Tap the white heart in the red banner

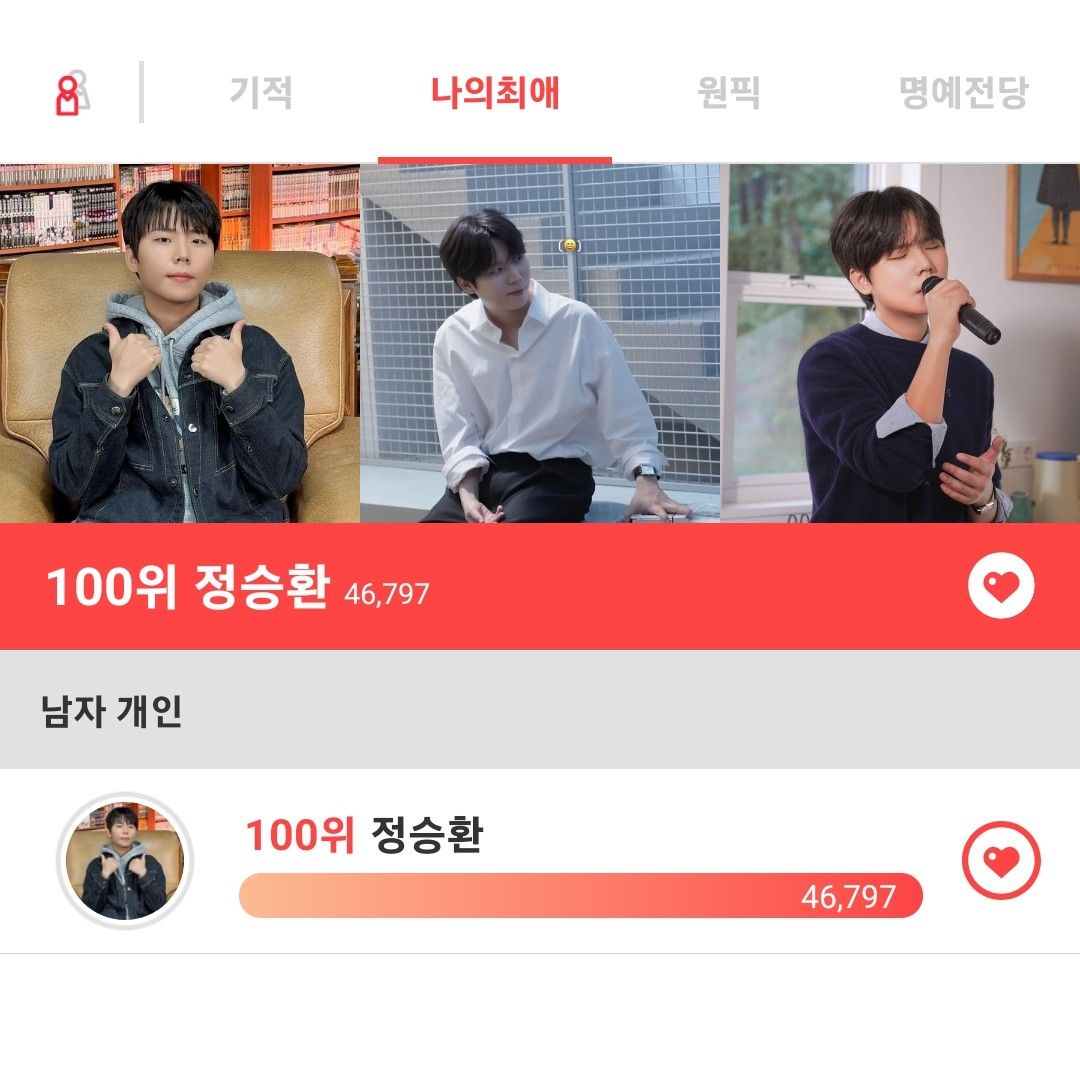(1001, 586)
